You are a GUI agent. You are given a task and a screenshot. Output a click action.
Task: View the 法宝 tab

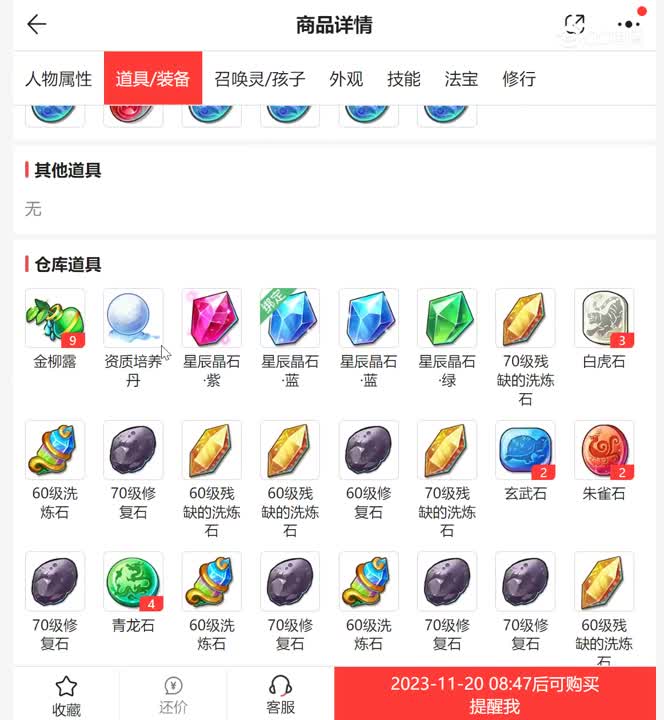461,79
